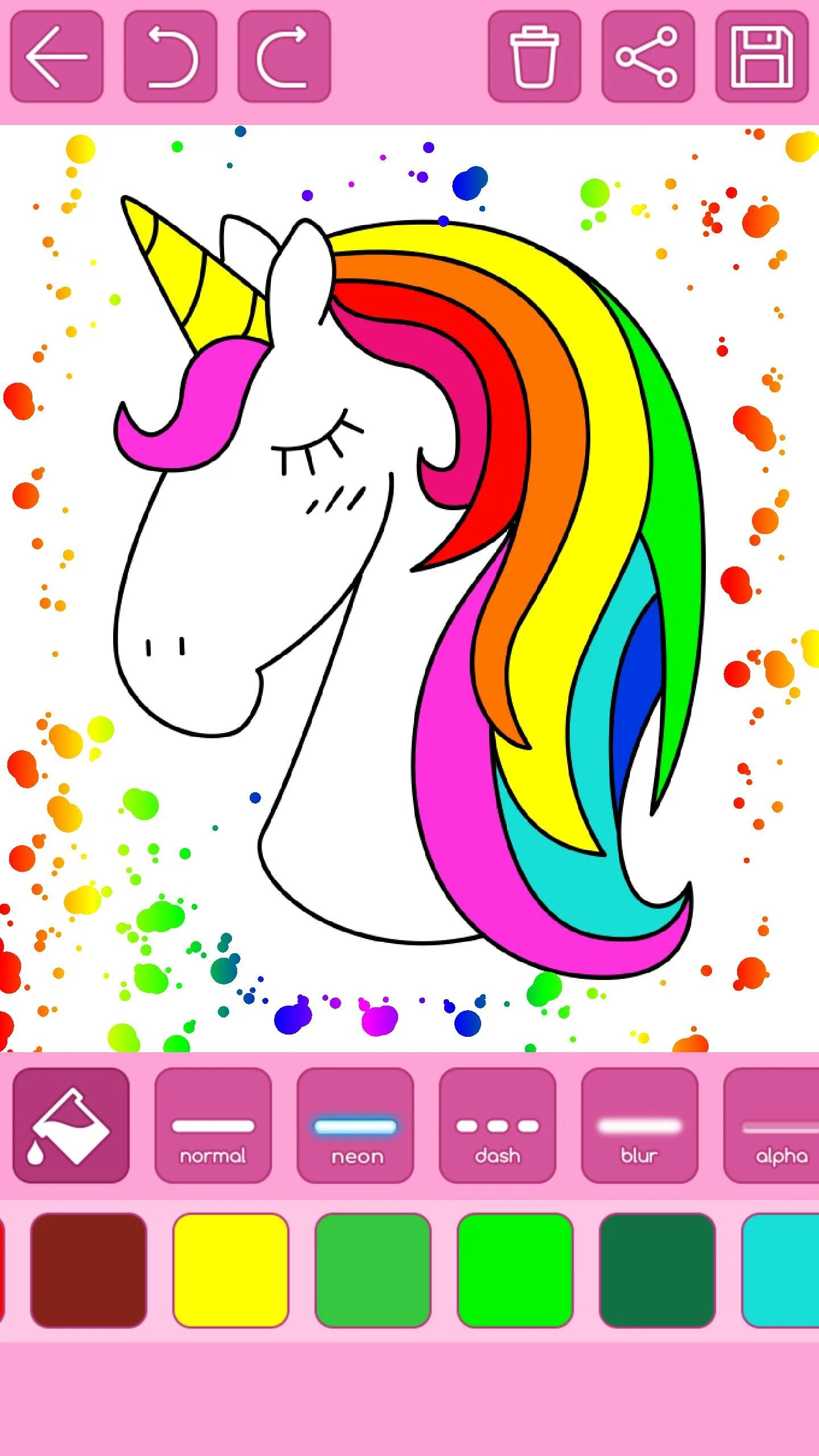Pick the dash brush style
This screenshot has height=1456, width=819.
point(498,1126)
